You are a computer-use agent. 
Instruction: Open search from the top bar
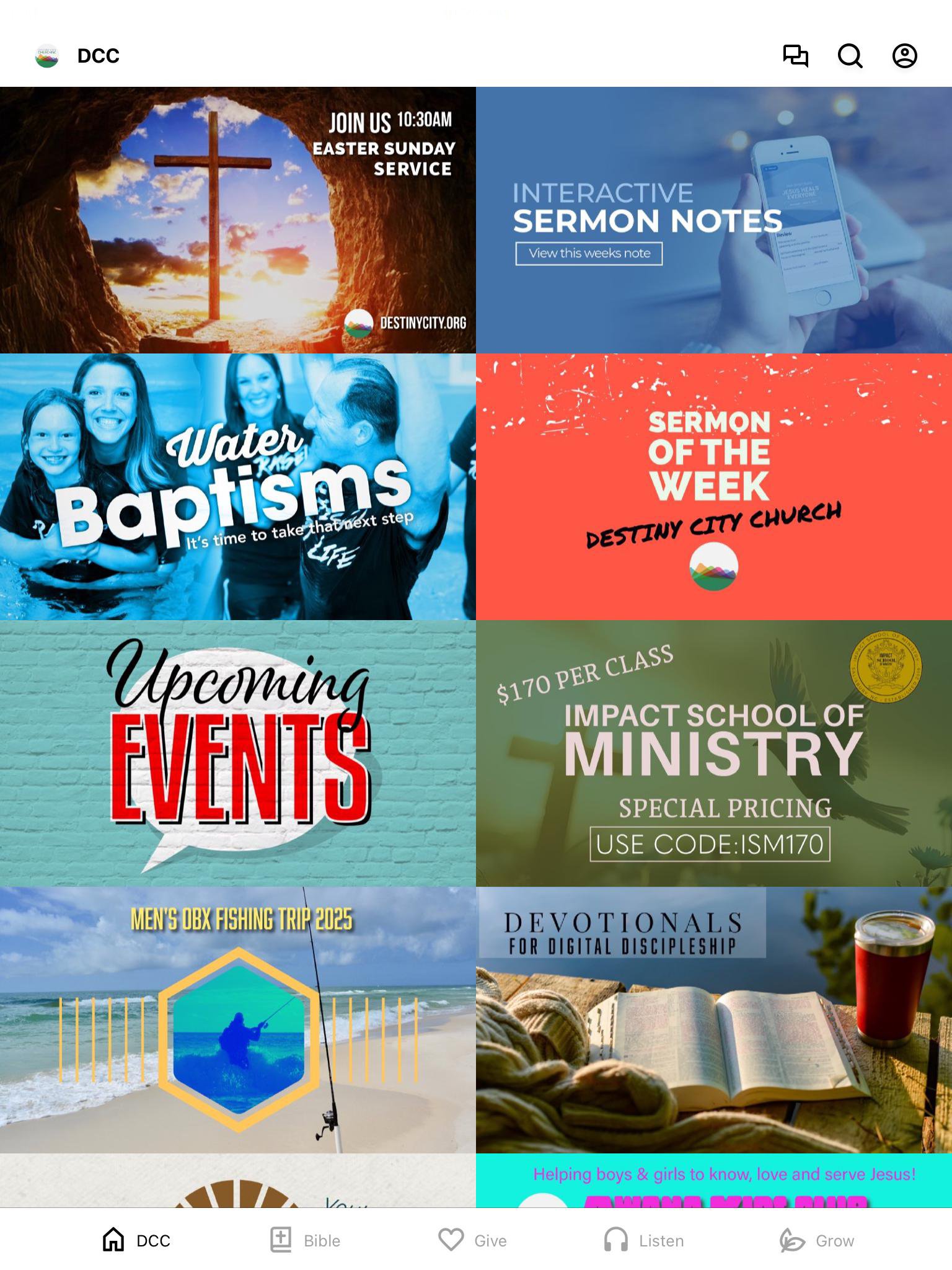click(x=850, y=56)
